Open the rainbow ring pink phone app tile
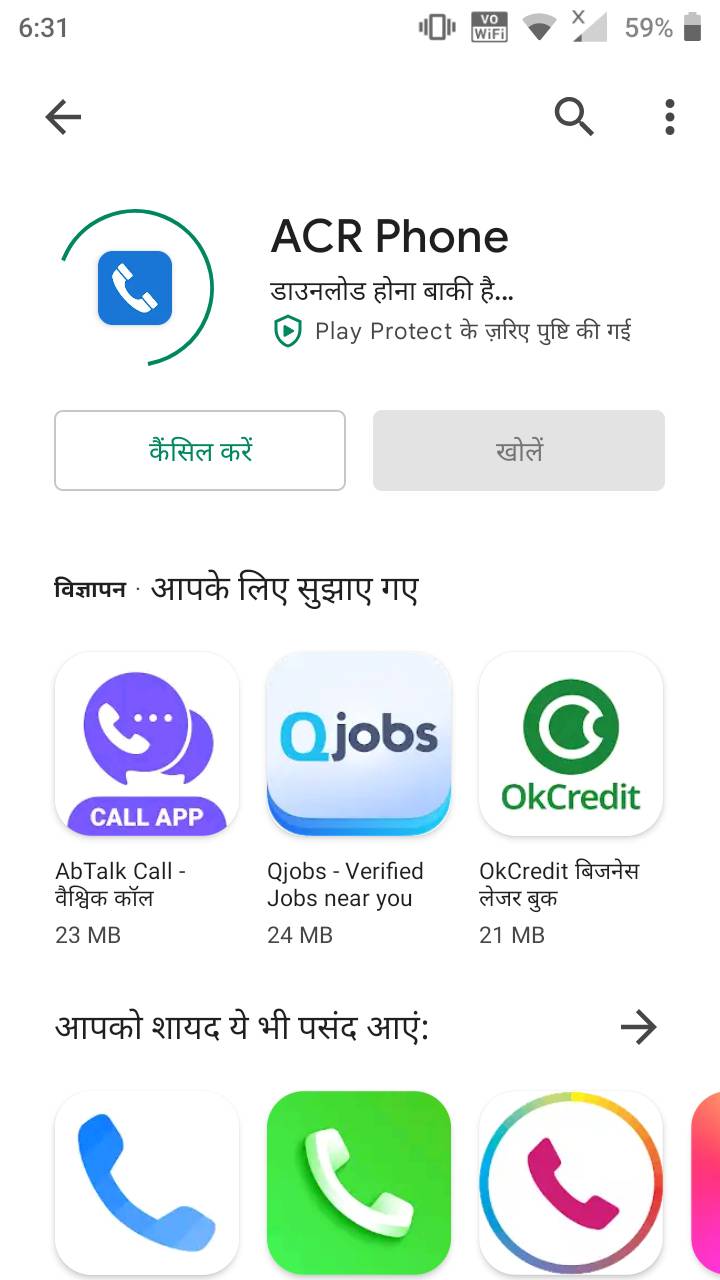 pyautogui.click(x=571, y=1183)
